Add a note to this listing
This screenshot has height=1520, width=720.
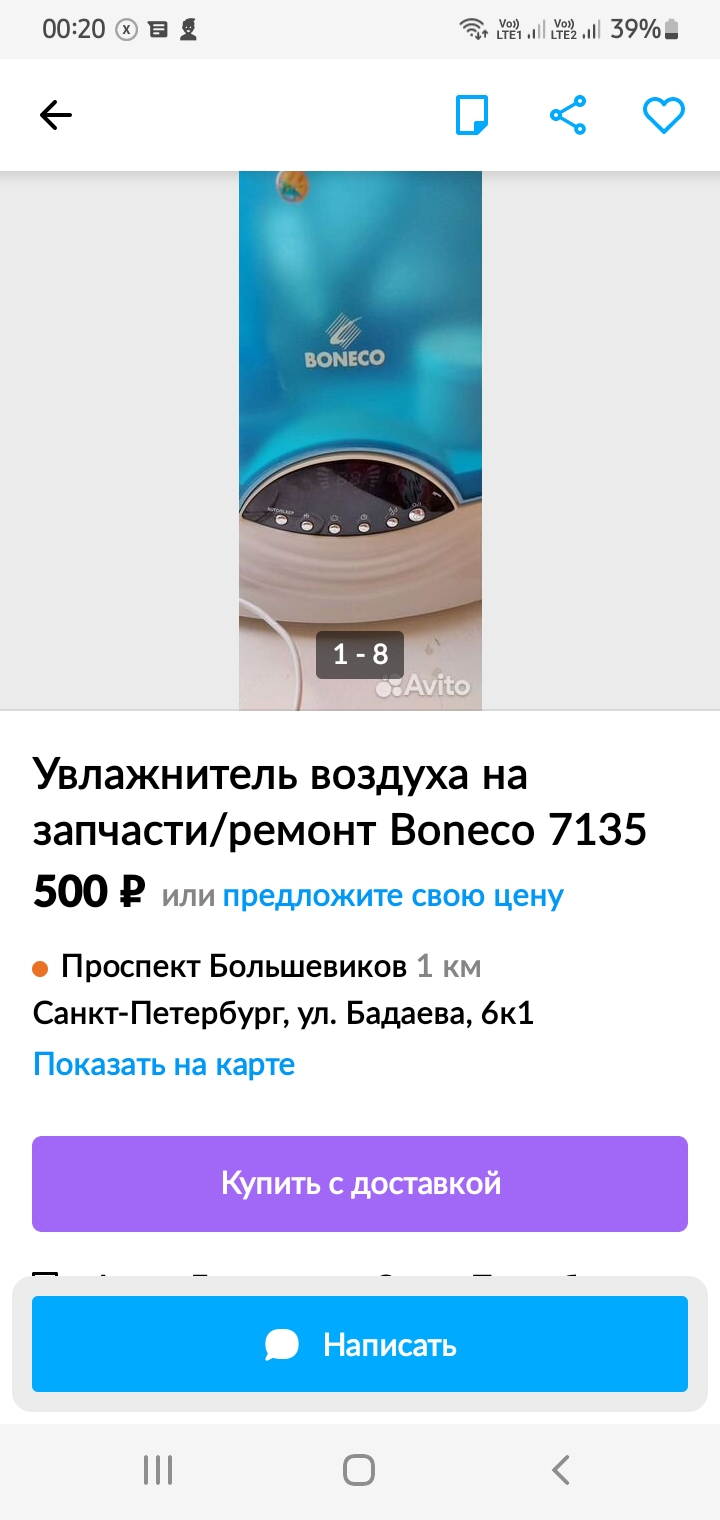tap(472, 116)
